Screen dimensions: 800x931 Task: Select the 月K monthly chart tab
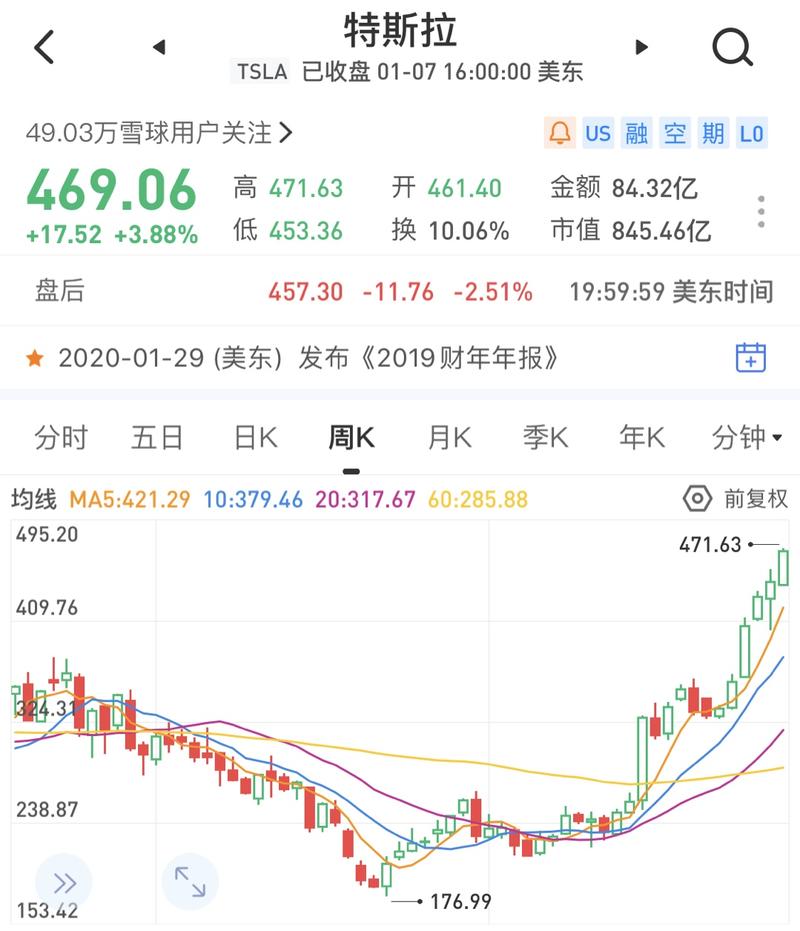(x=448, y=437)
